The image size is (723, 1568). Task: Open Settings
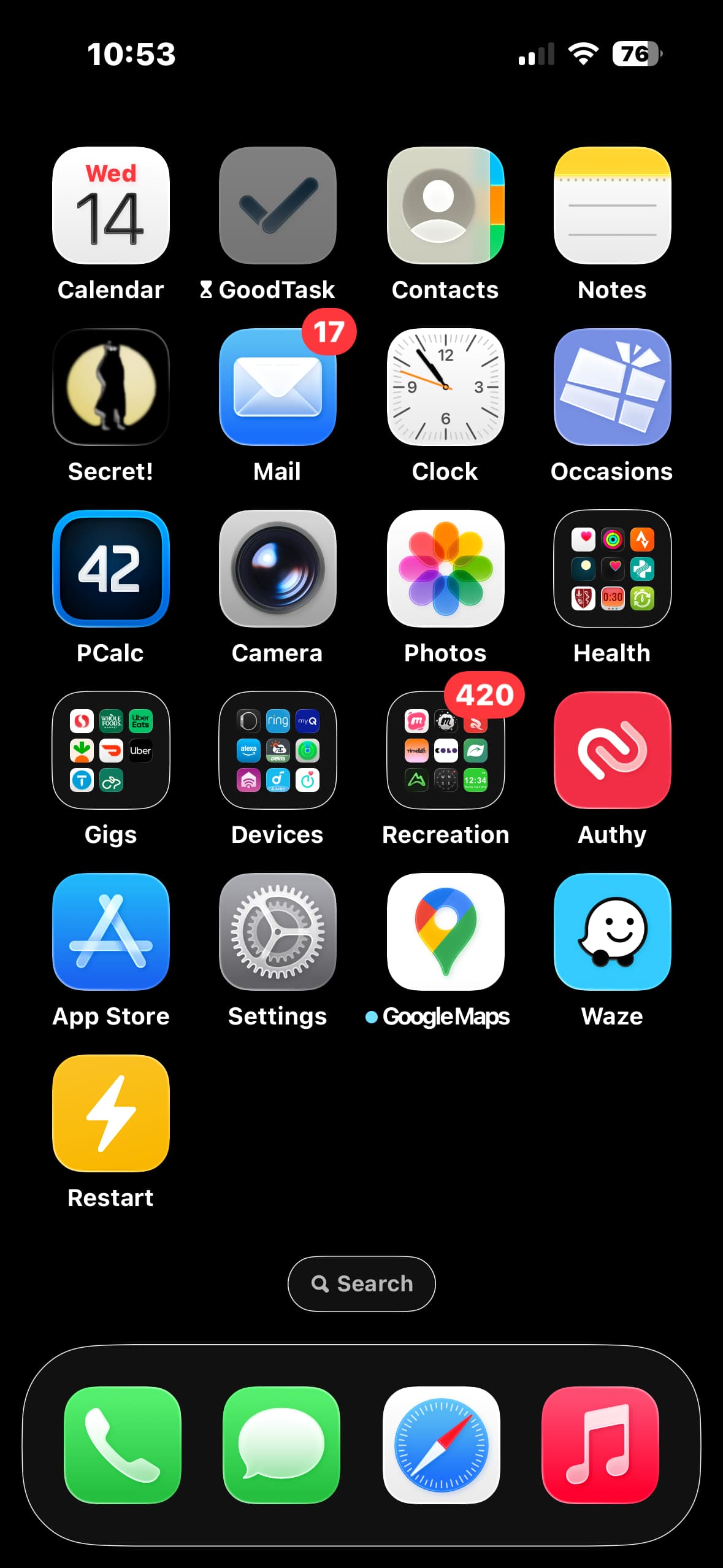277,932
